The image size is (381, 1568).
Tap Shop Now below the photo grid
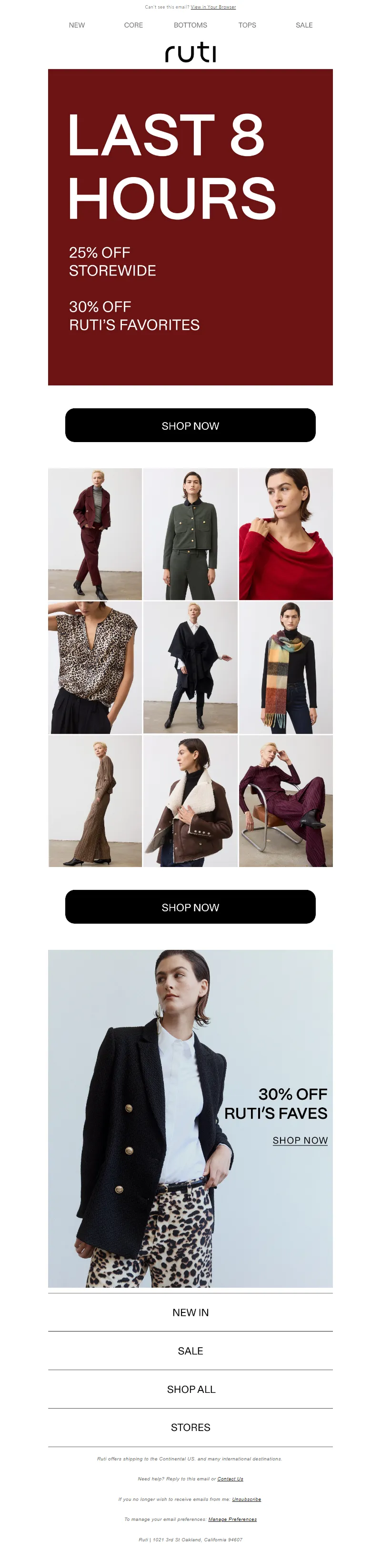[190, 907]
